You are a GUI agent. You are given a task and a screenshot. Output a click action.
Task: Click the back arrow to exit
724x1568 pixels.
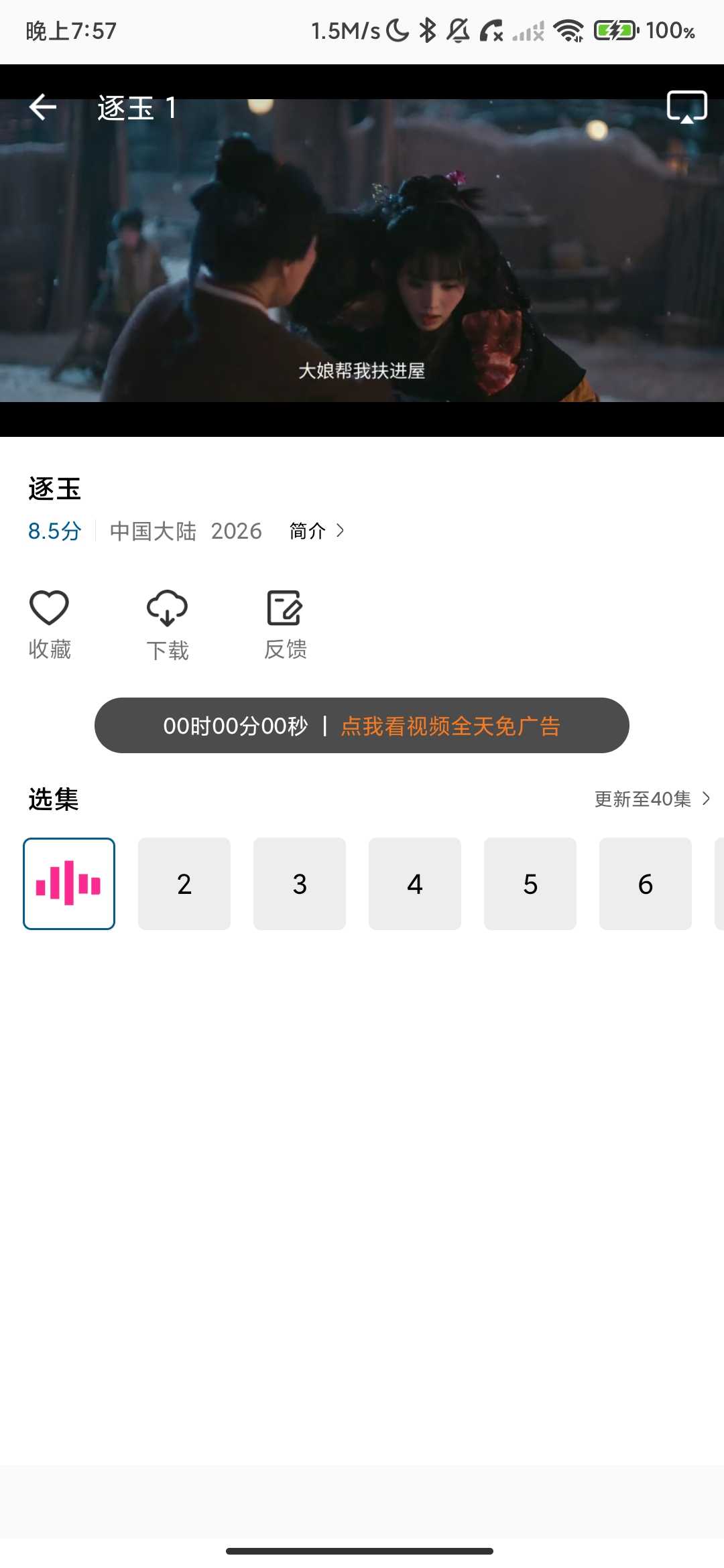tap(43, 107)
